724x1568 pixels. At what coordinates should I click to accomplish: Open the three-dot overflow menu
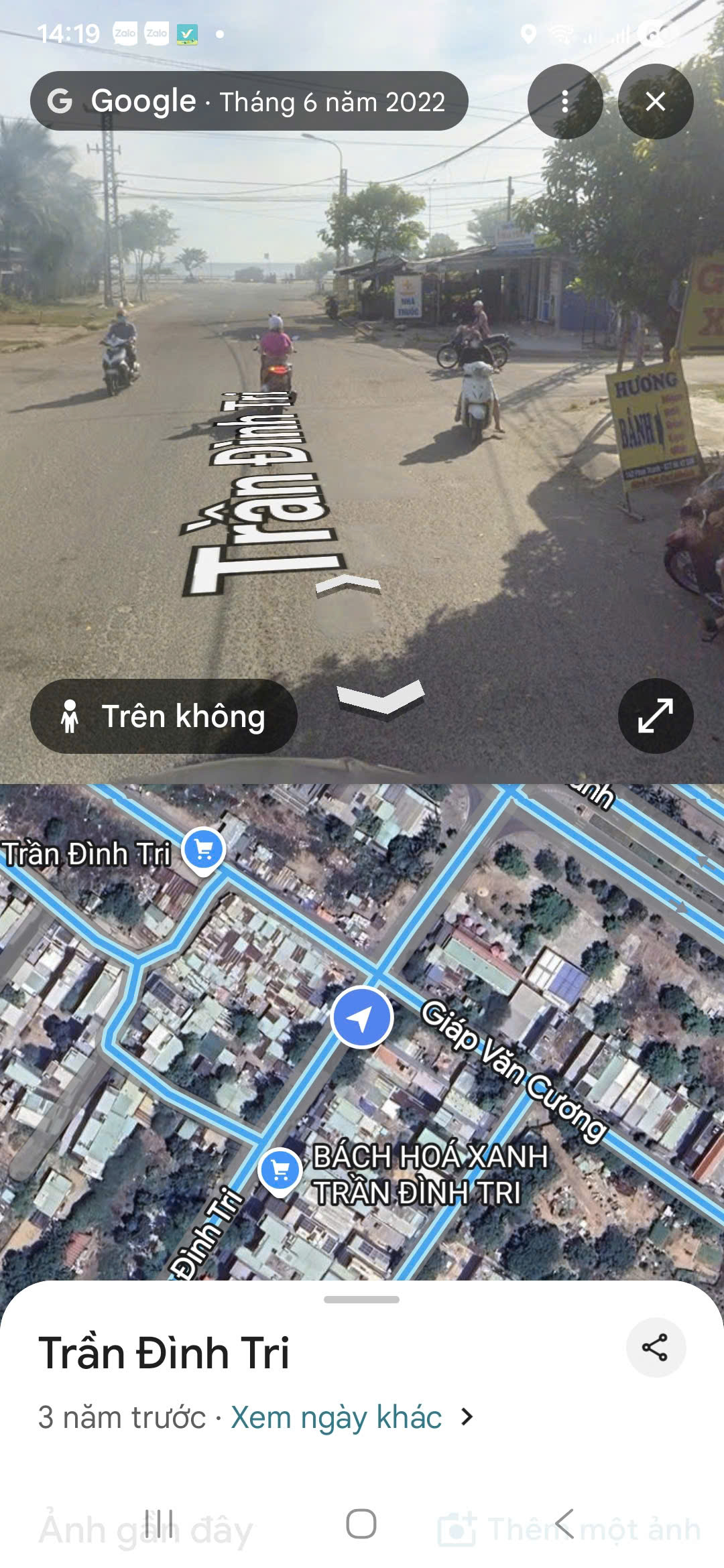click(565, 101)
